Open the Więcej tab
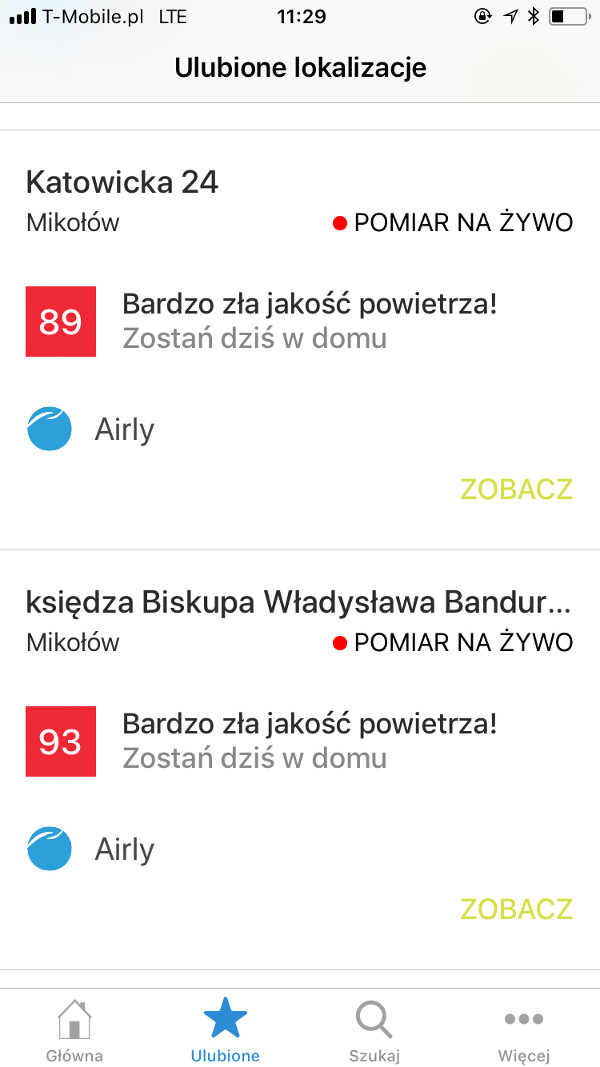 point(524,1031)
